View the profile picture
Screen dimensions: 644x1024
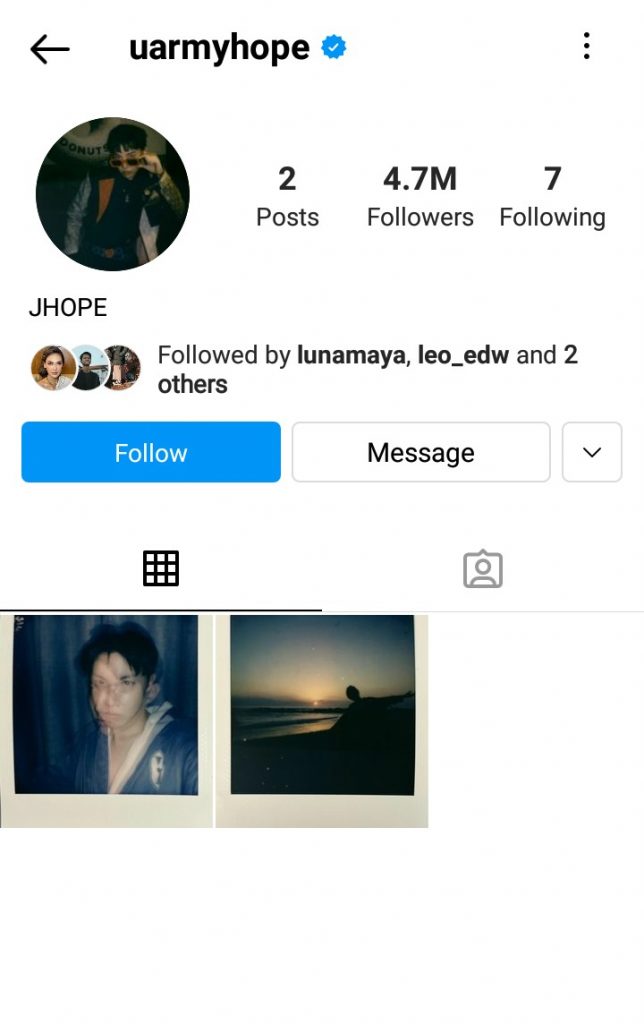(112, 194)
